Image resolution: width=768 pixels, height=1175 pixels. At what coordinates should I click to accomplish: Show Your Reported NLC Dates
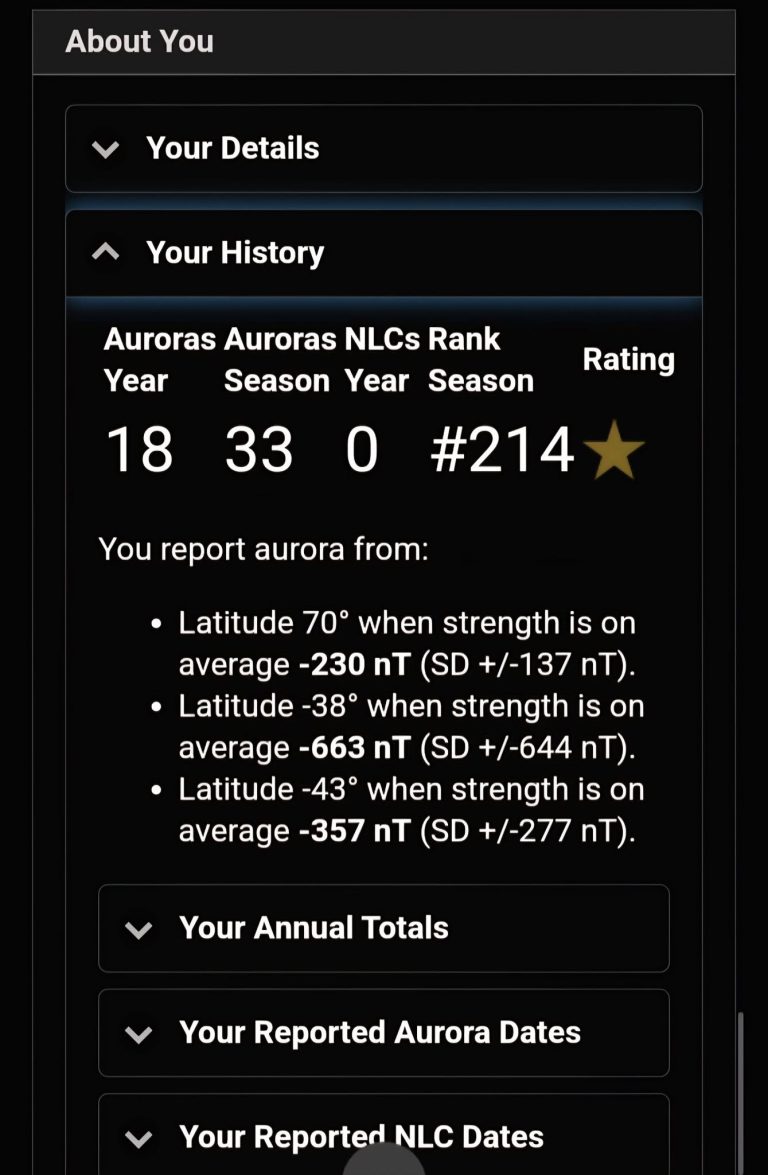tap(384, 1137)
